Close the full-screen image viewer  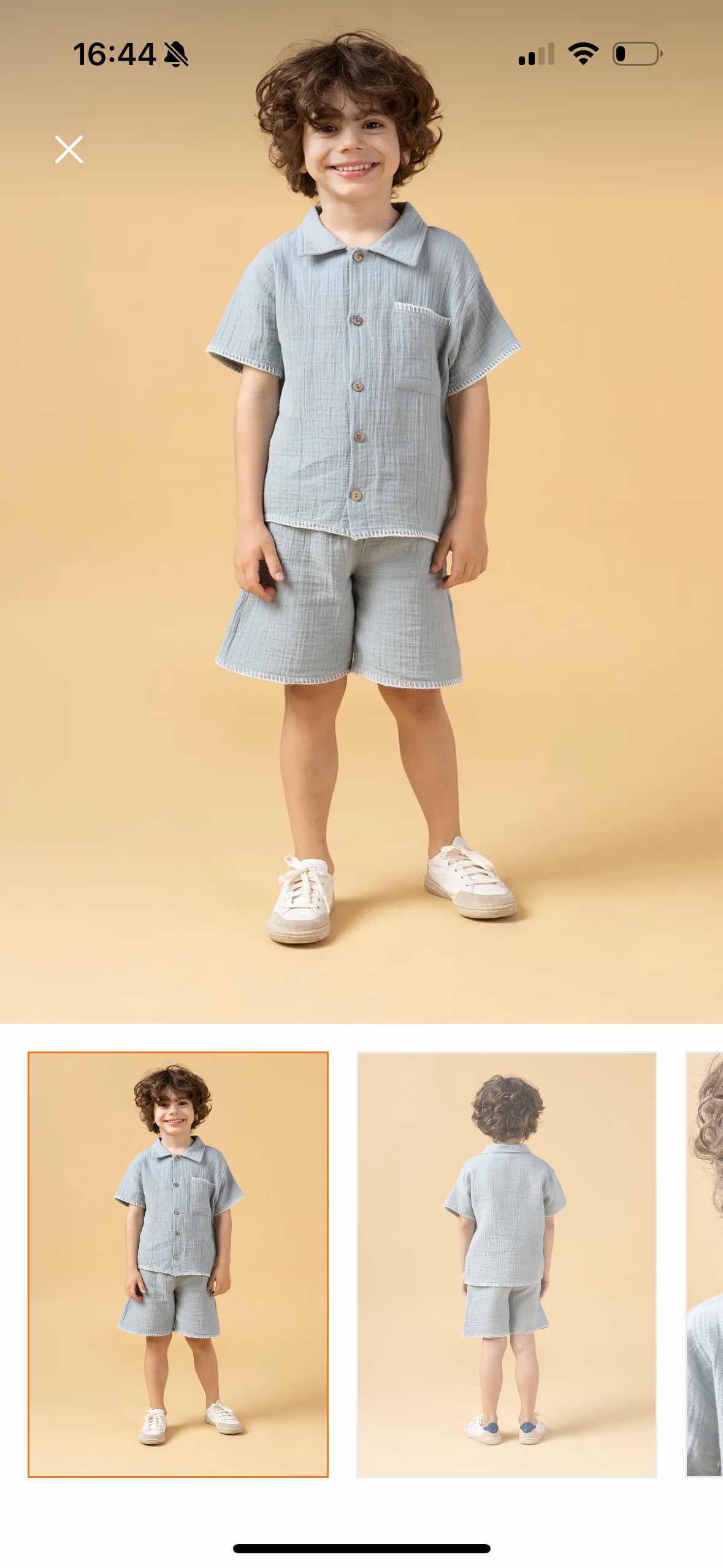point(69,150)
